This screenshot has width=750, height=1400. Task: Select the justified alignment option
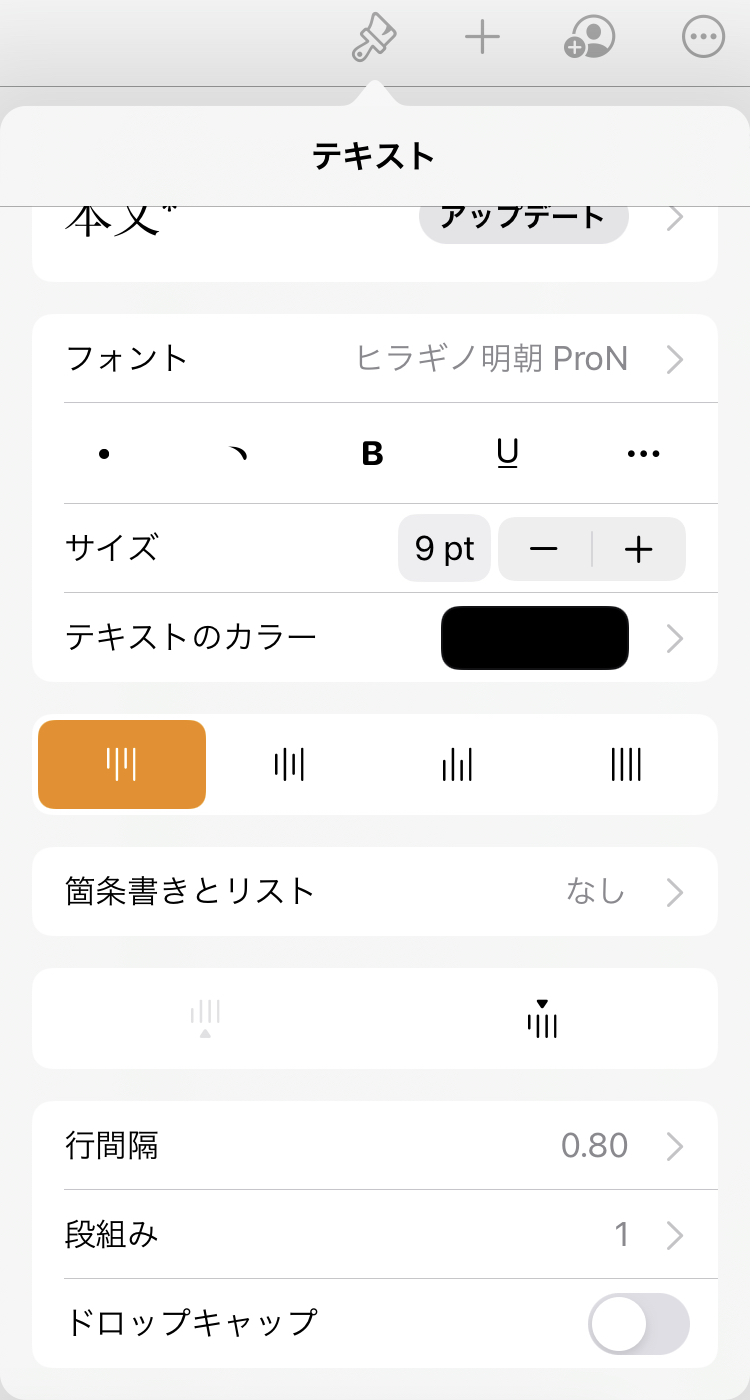(626, 765)
